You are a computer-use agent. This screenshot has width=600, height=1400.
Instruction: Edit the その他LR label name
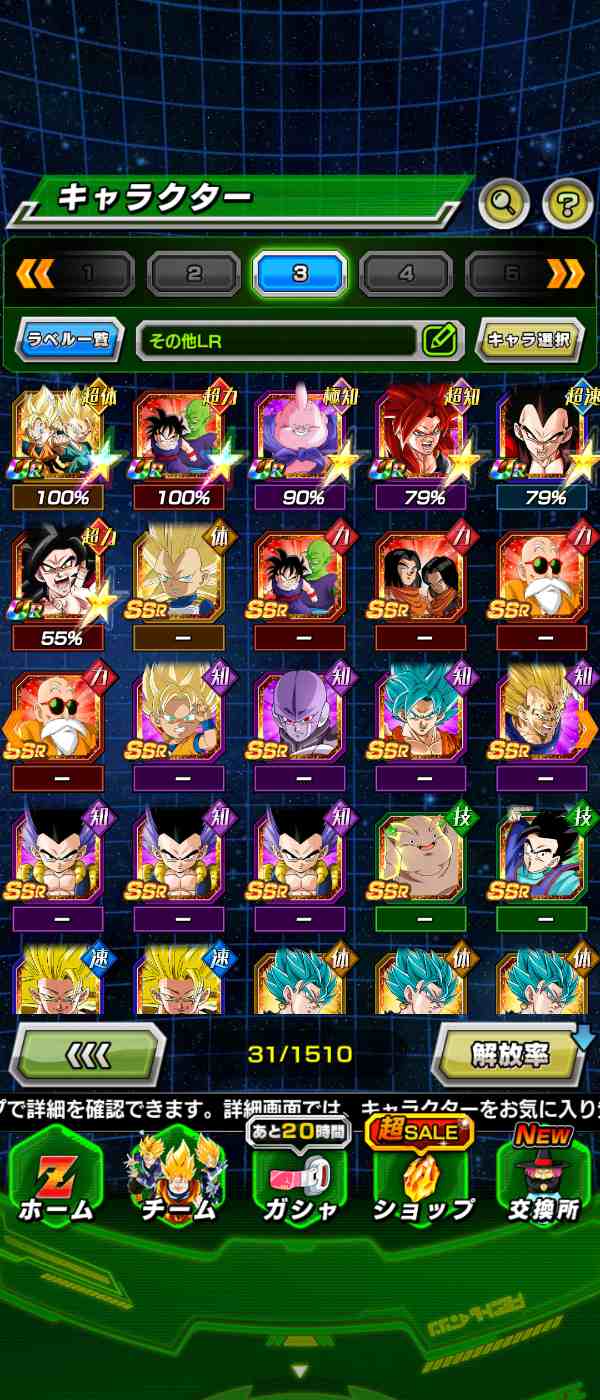(x=439, y=341)
